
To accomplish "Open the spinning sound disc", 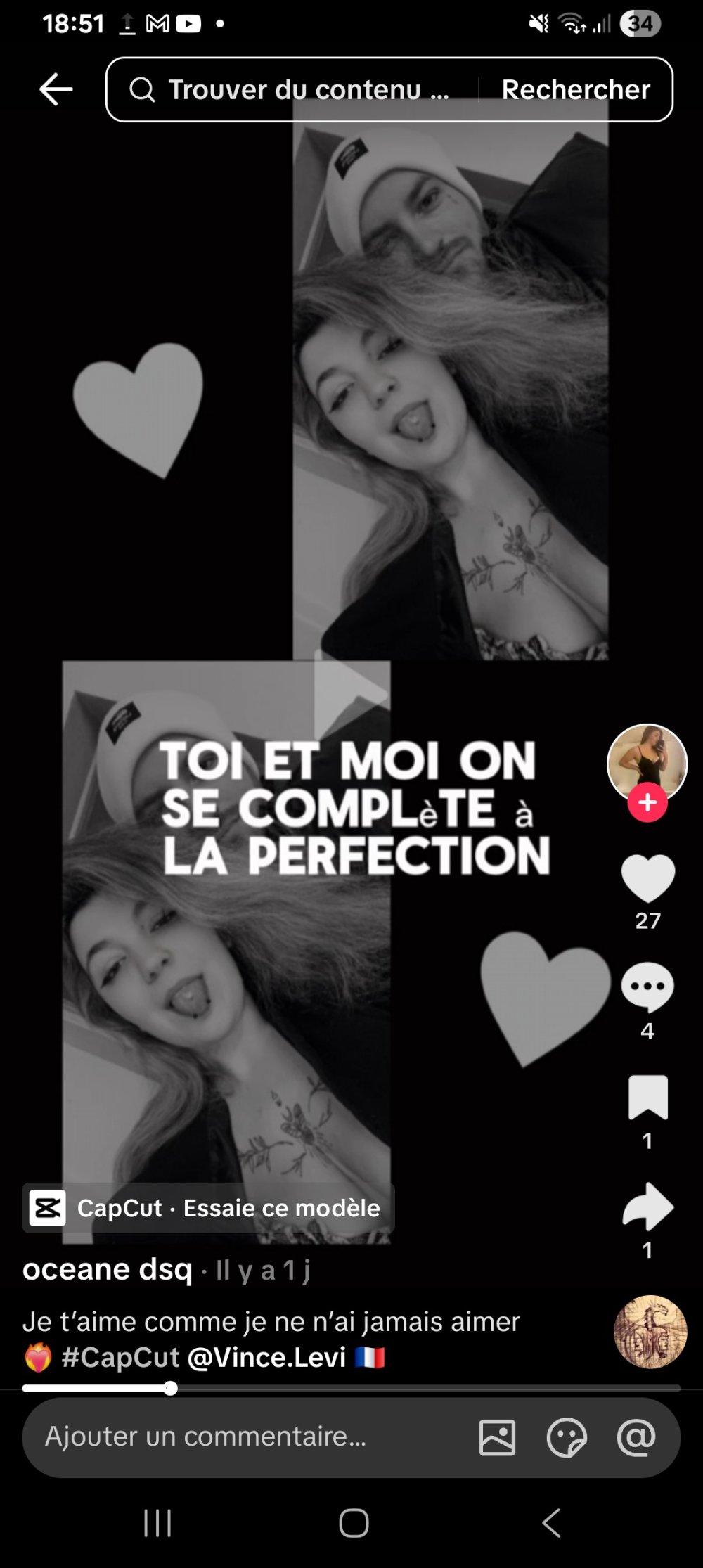I will (650, 1332).
